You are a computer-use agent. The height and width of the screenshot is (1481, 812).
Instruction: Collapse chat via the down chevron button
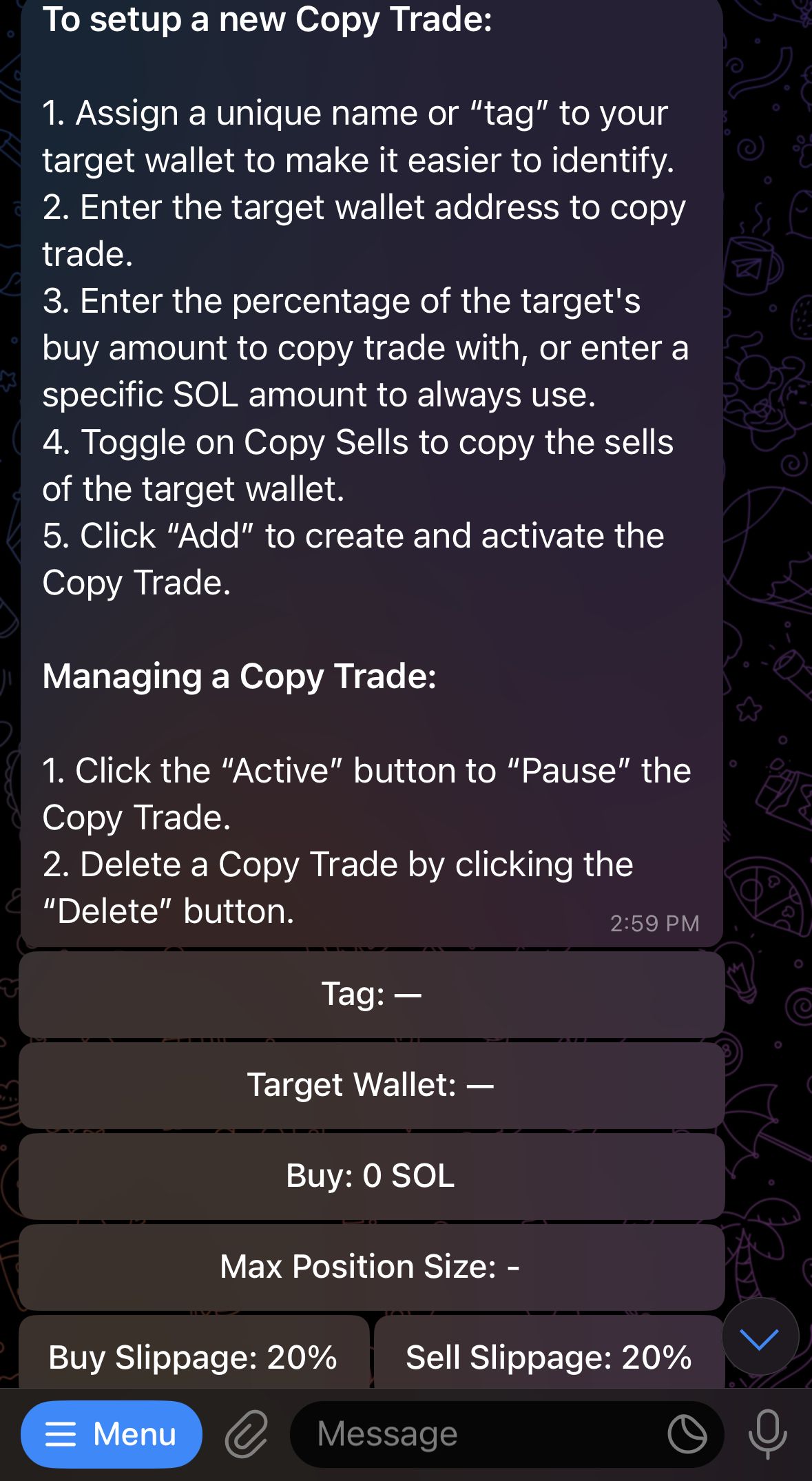click(x=761, y=1335)
